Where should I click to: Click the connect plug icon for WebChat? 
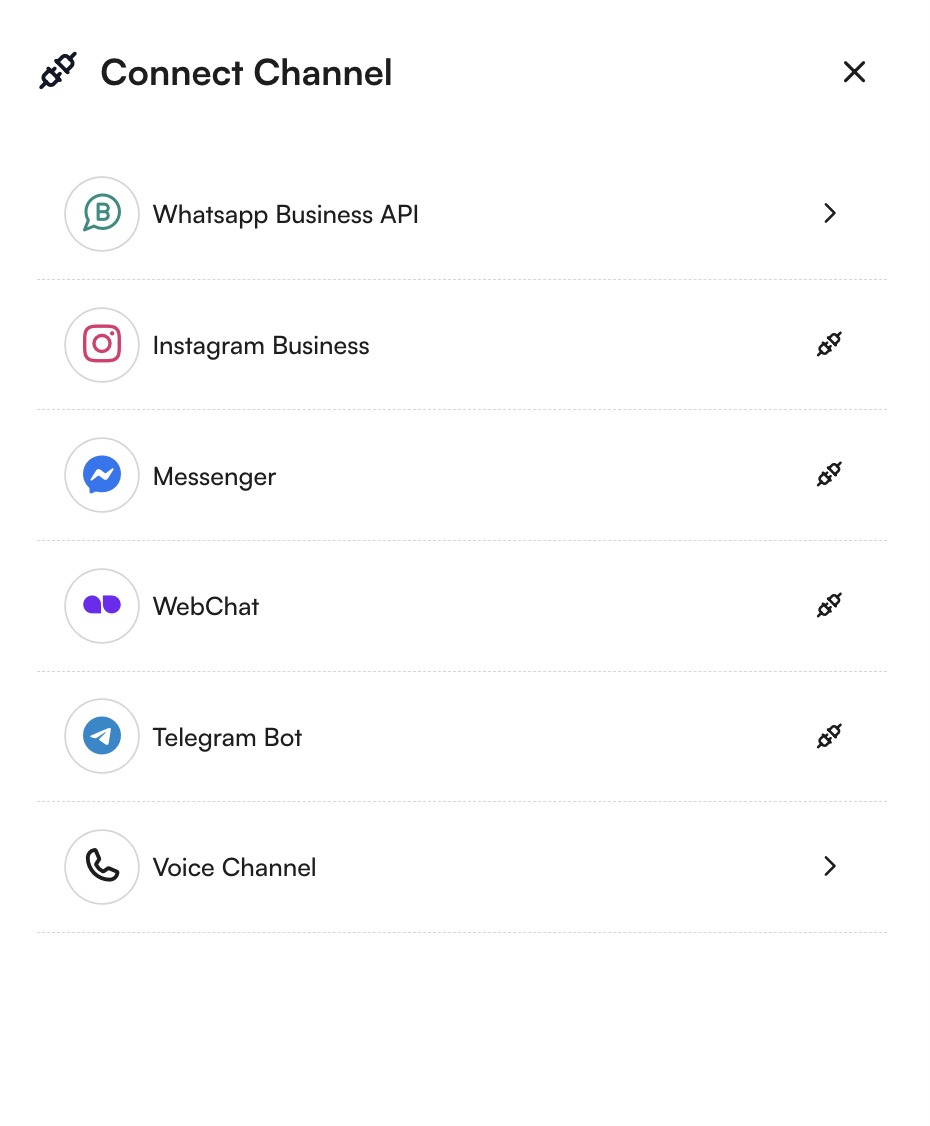click(828, 606)
